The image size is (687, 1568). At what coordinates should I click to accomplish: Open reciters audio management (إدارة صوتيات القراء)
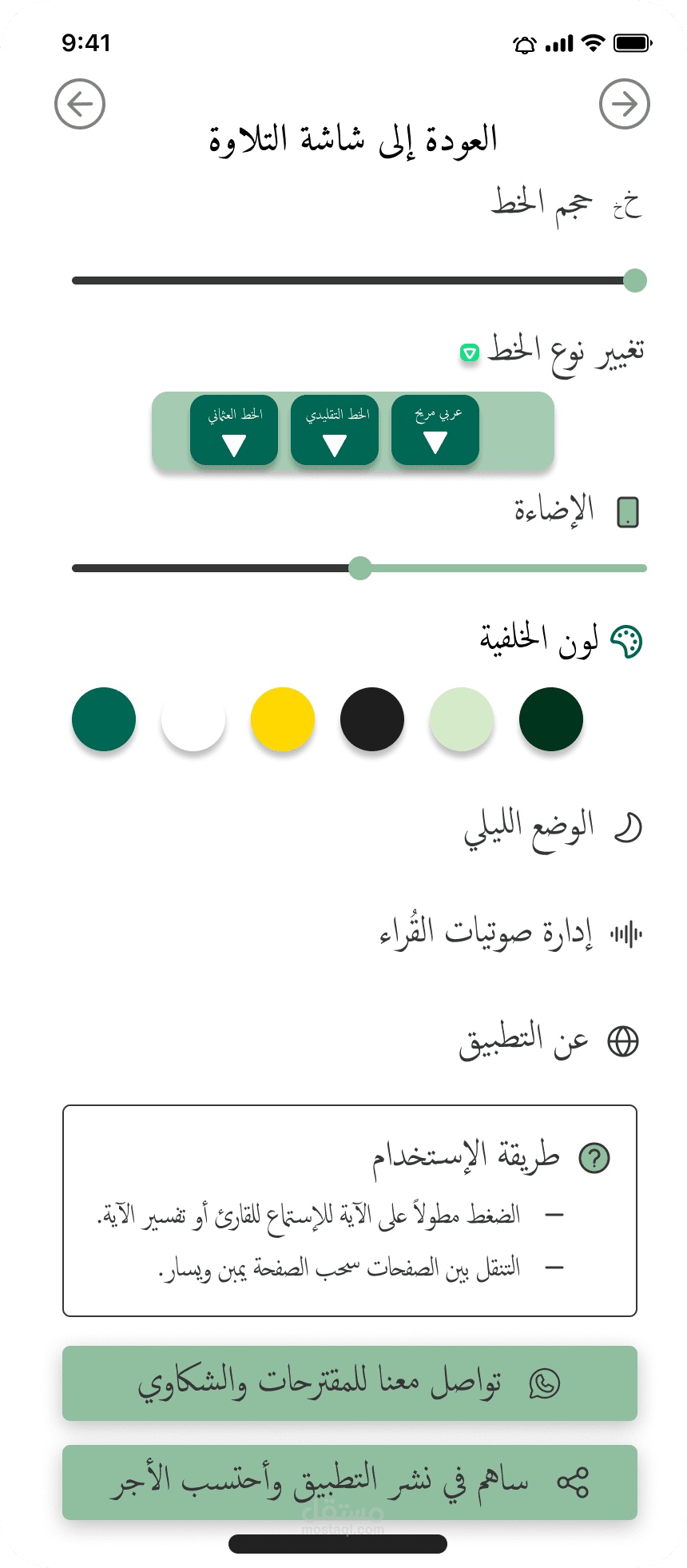pyautogui.click(x=511, y=933)
